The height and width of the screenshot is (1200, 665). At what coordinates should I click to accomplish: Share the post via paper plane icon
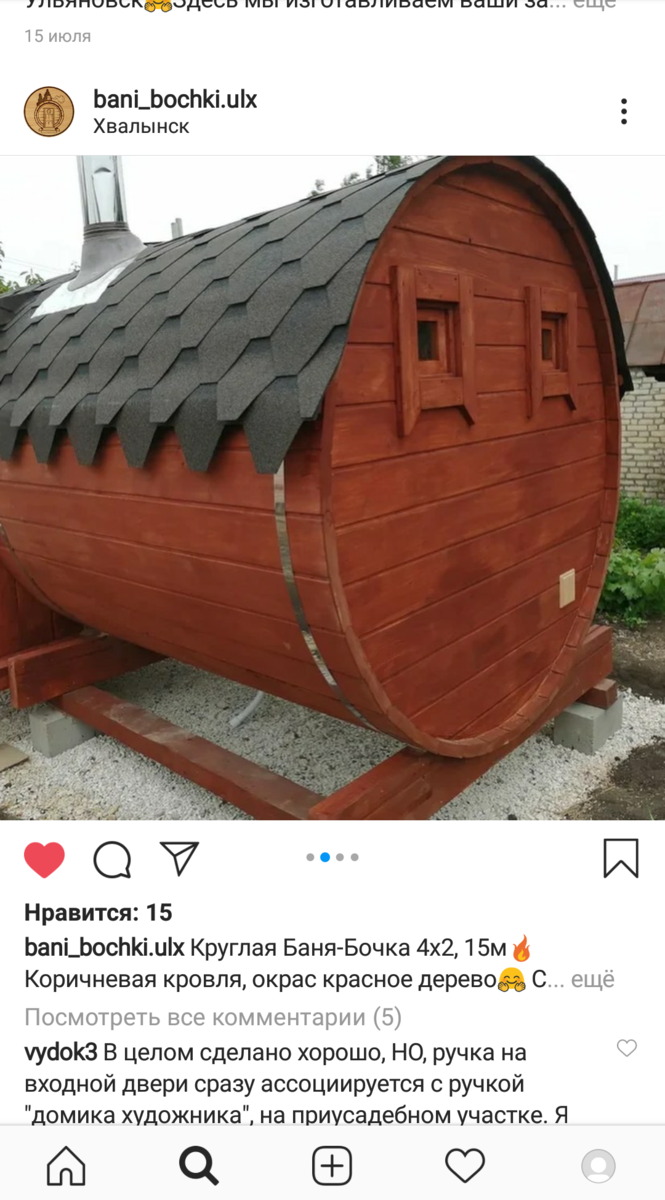[179, 858]
